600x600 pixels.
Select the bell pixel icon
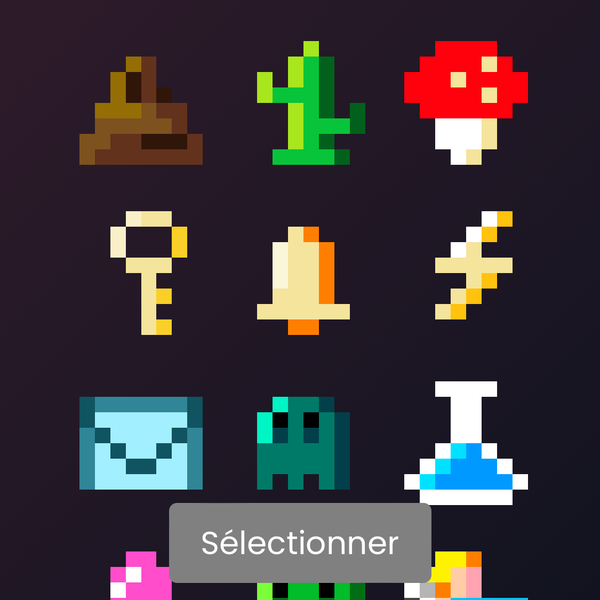[x=303, y=281]
